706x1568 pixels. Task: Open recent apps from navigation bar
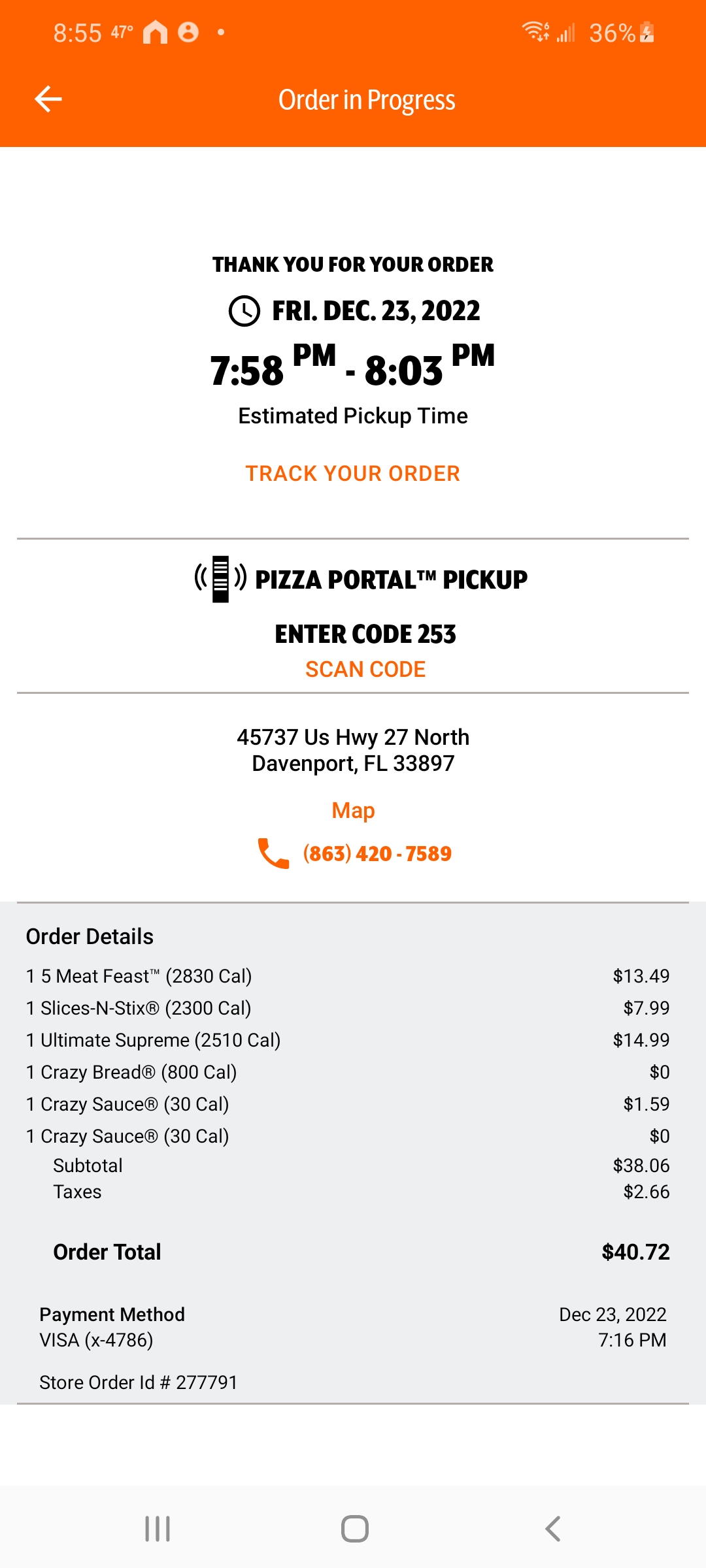pyautogui.click(x=158, y=1529)
